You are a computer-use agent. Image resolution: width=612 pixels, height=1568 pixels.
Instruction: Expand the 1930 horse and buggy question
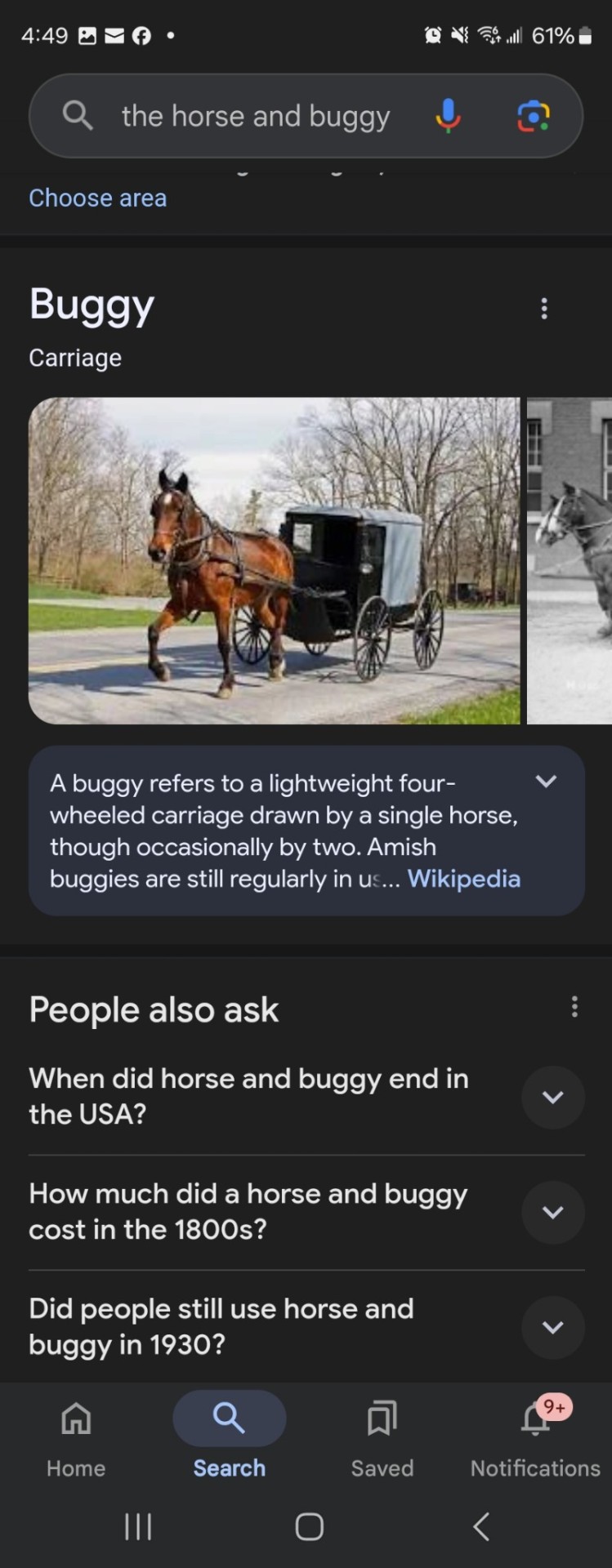click(553, 1327)
